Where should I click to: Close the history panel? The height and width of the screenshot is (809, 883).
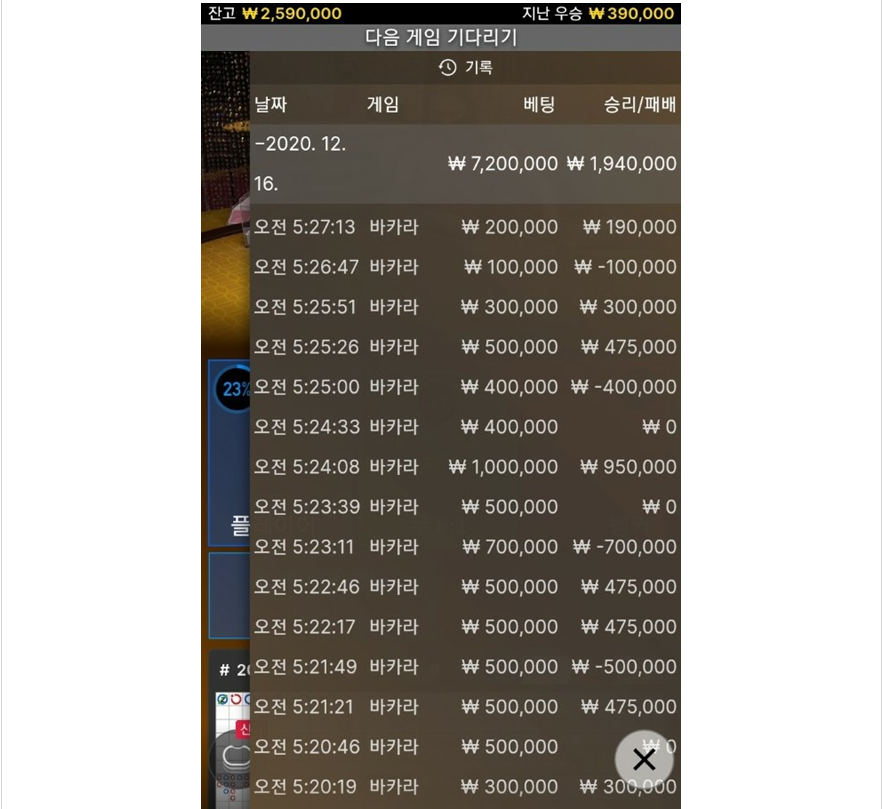point(644,759)
